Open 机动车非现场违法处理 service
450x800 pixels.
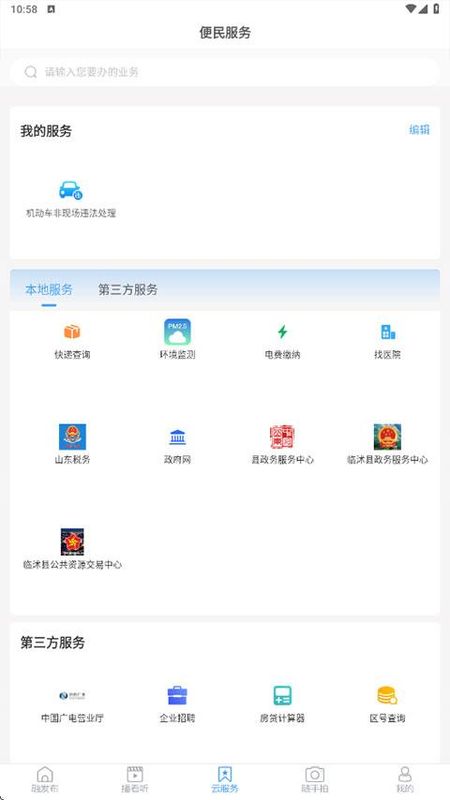pyautogui.click(x=71, y=199)
